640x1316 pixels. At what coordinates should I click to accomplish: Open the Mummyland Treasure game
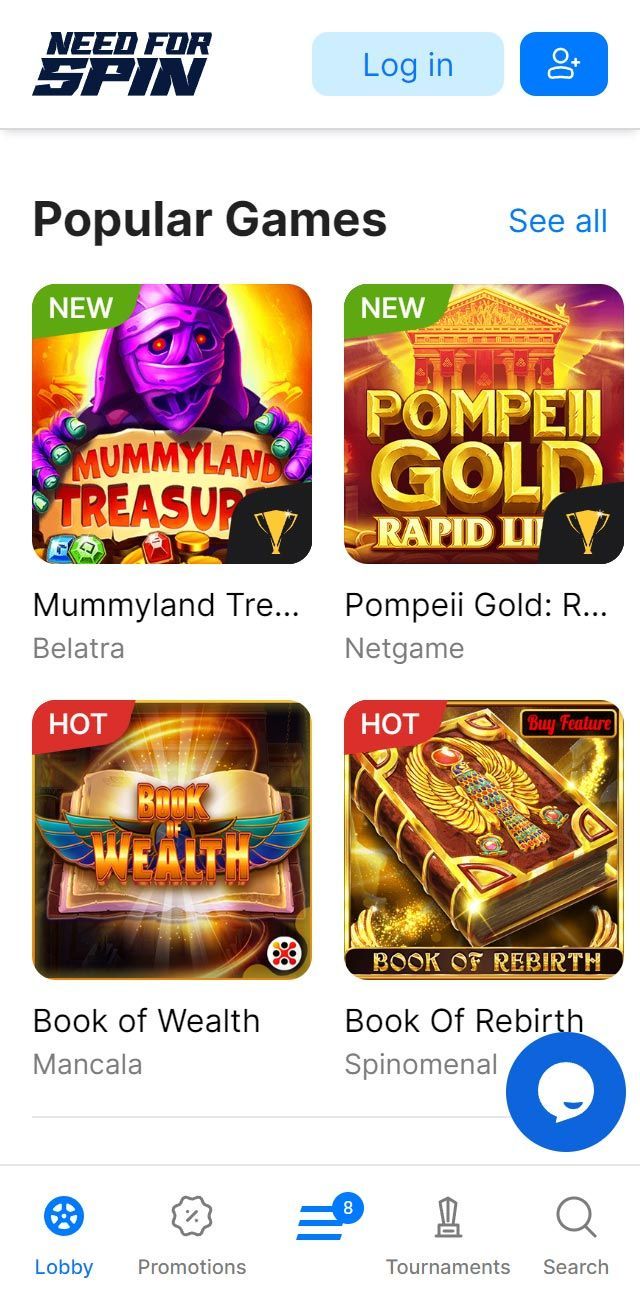[172, 424]
